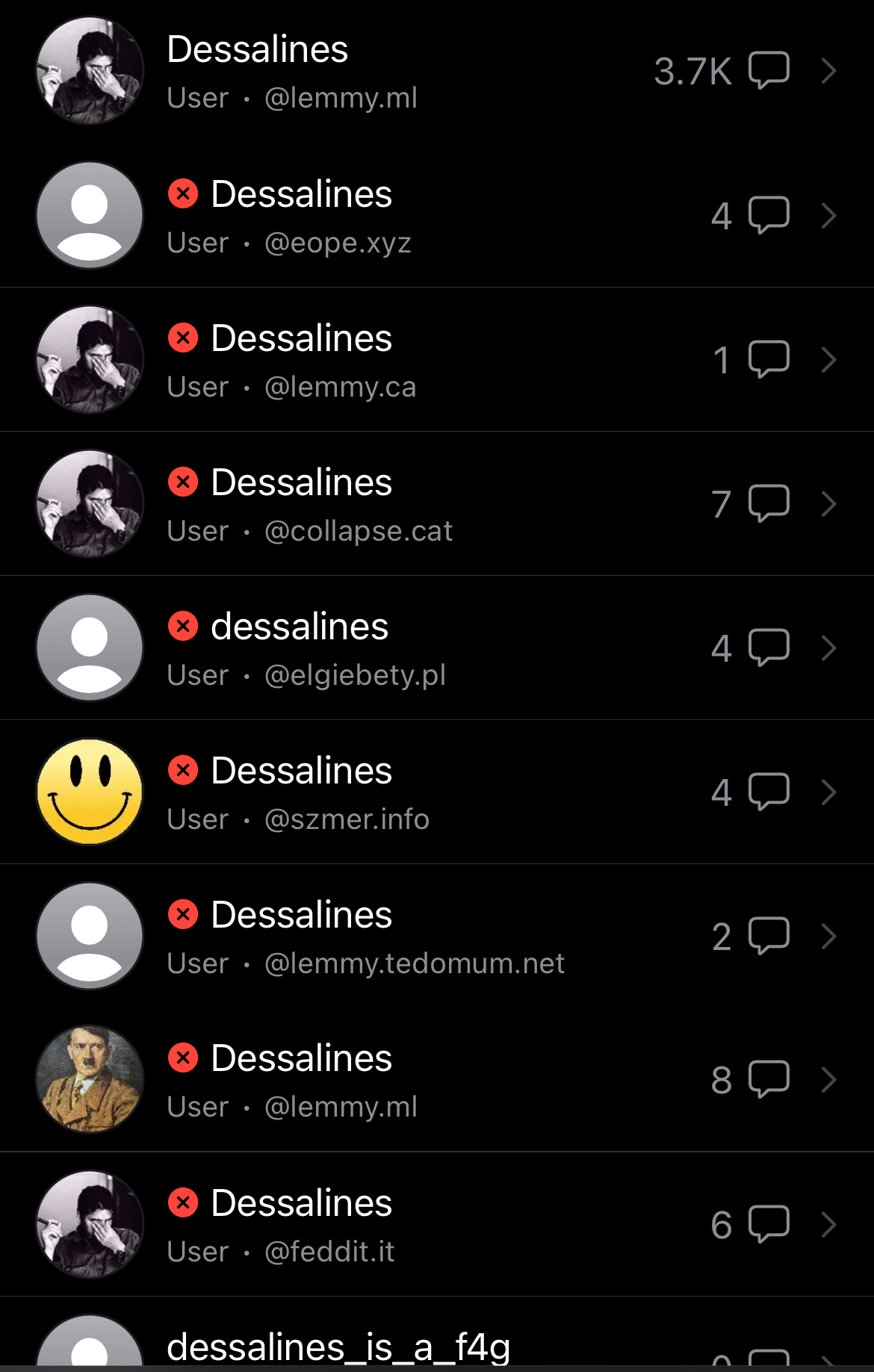Open Dessalines @lemmy.ml row with 8 comments

[437, 1081]
